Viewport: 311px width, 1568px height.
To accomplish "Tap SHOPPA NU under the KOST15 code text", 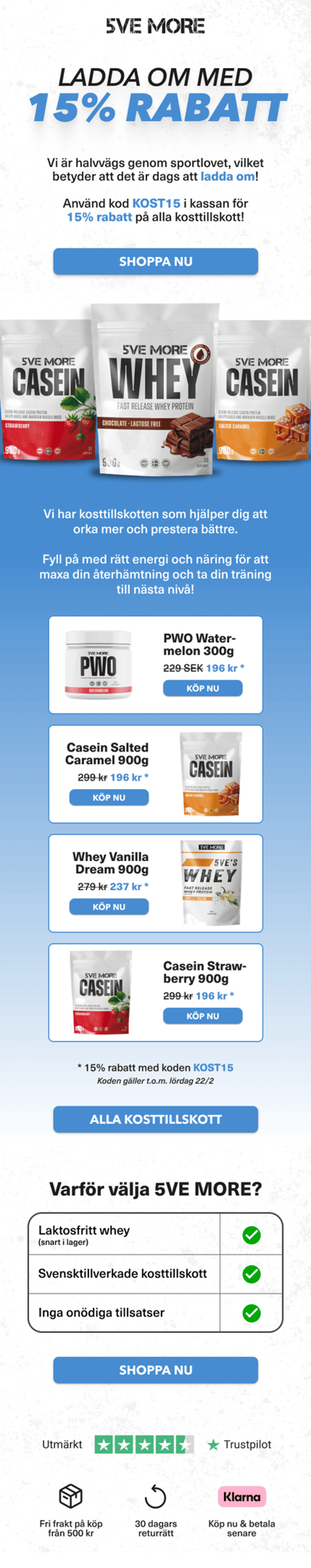I will click(x=155, y=261).
